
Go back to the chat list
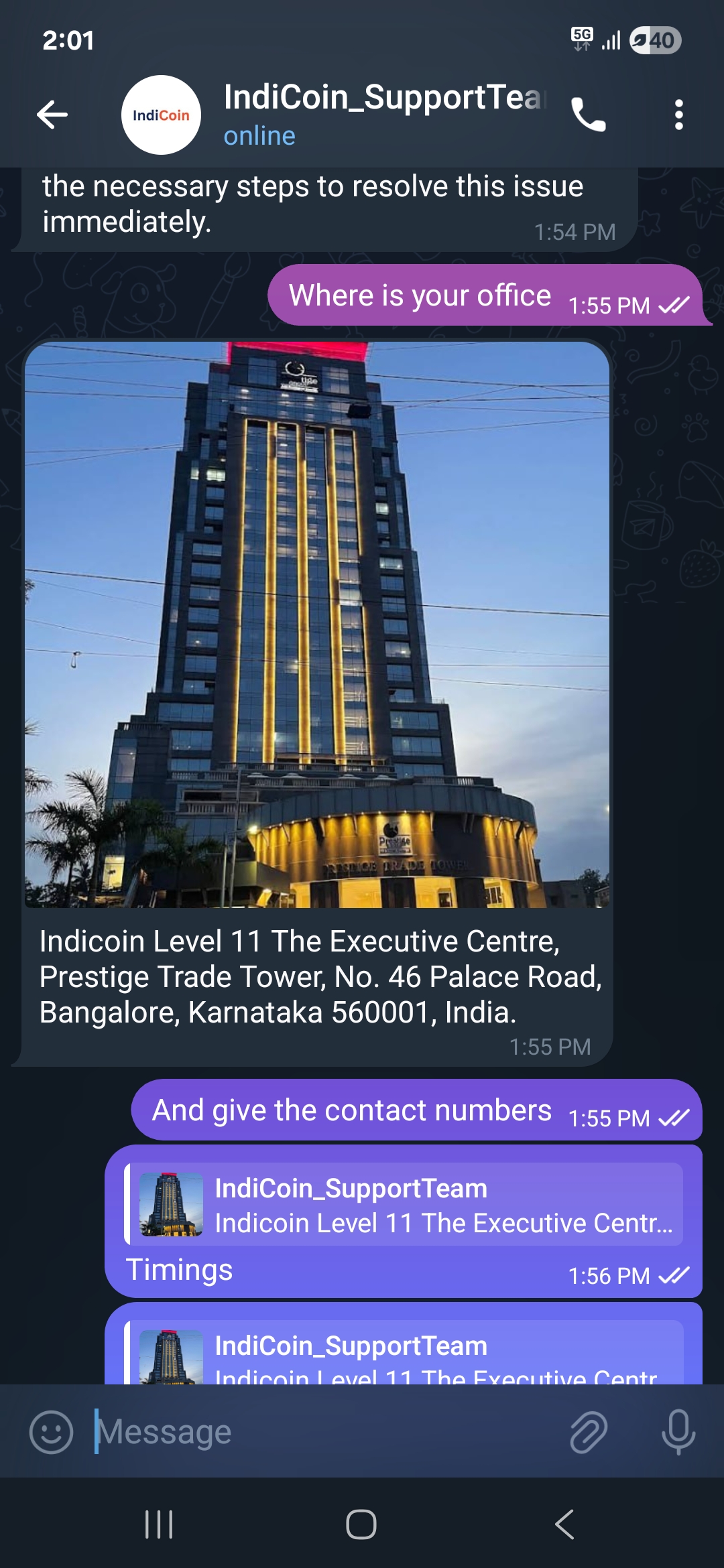pyautogui.click(x=52, y=115)
